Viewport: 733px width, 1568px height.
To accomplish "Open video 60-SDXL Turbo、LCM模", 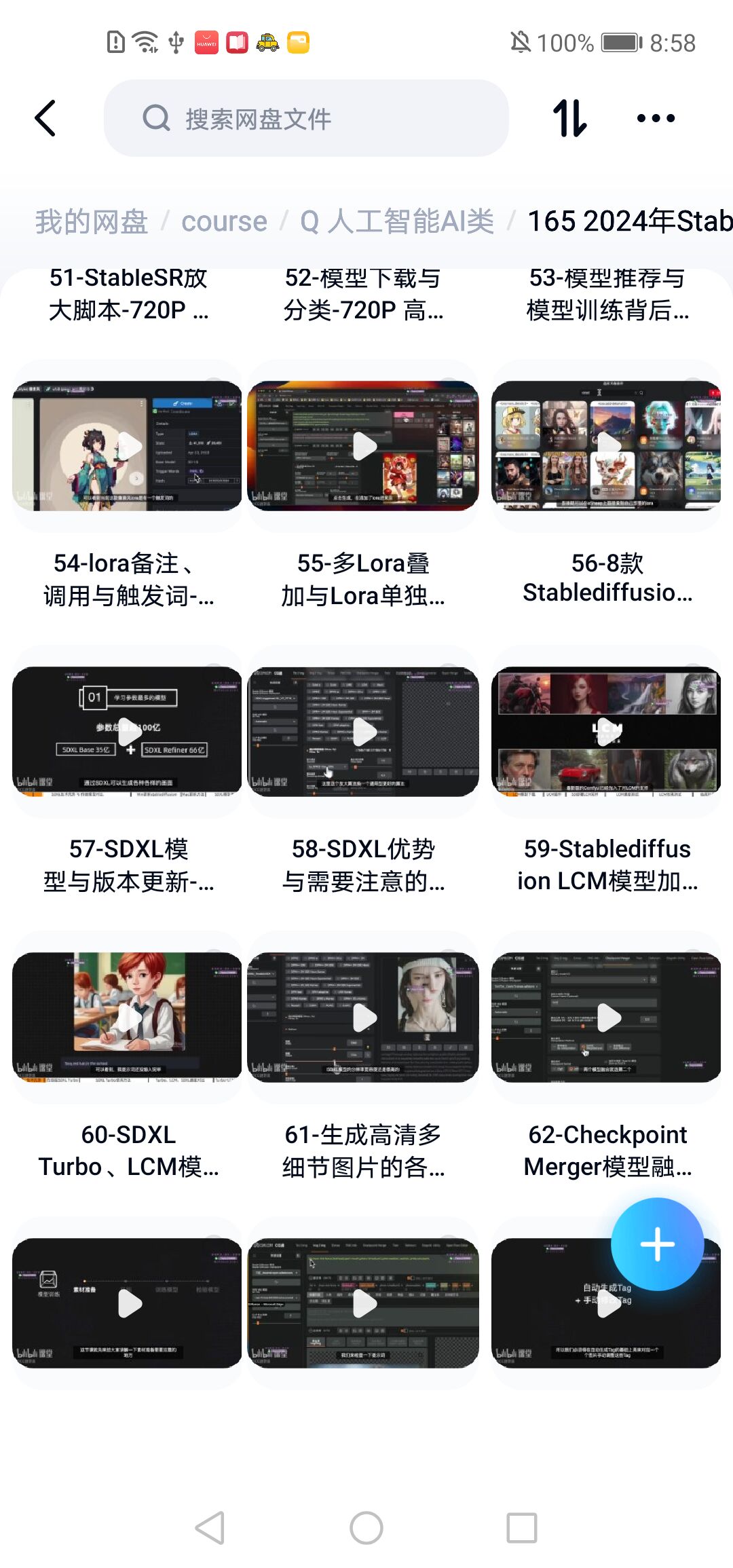I will (x=128, y=1018).
